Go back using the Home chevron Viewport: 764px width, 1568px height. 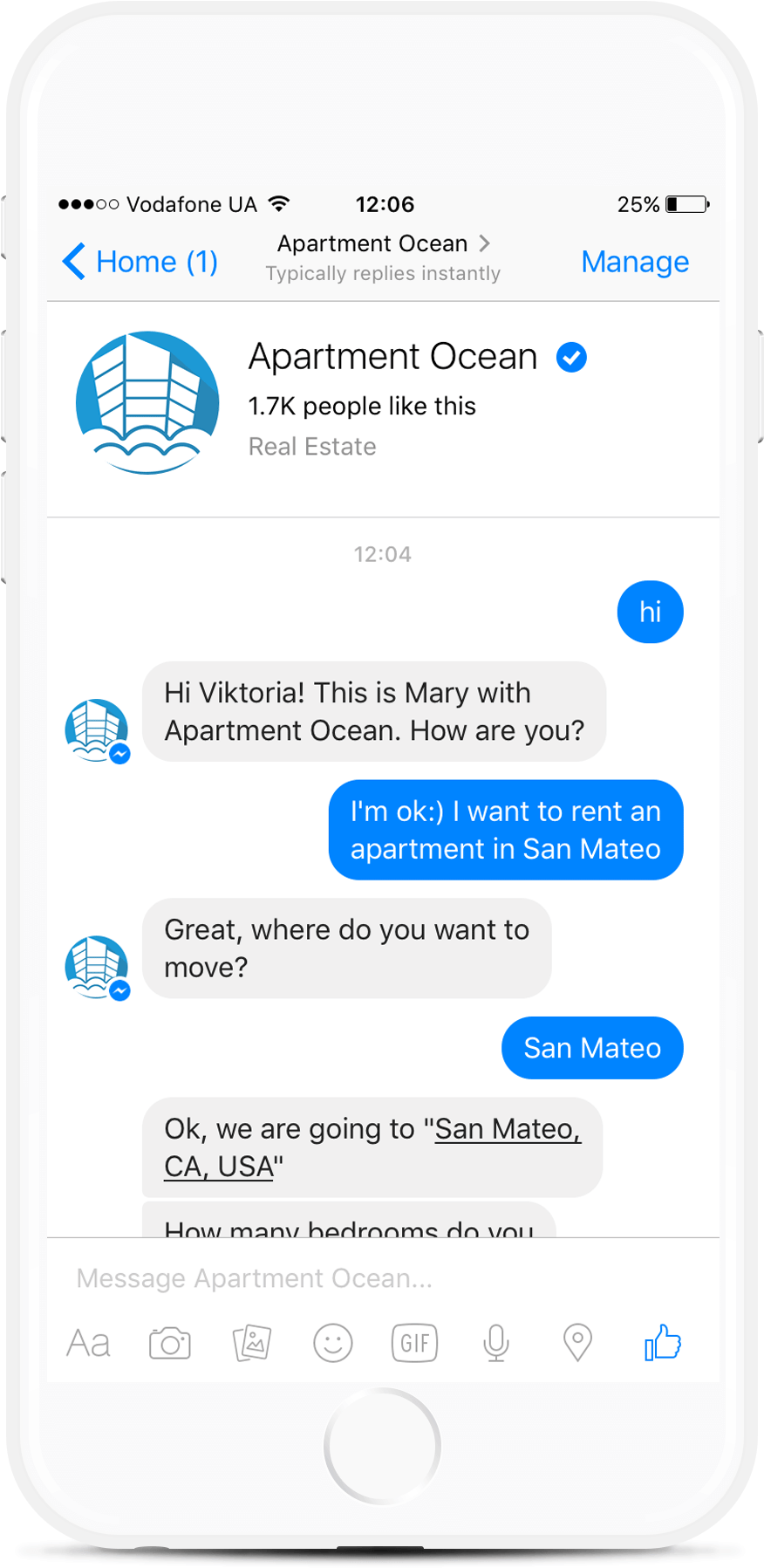(x=74, y=261)
